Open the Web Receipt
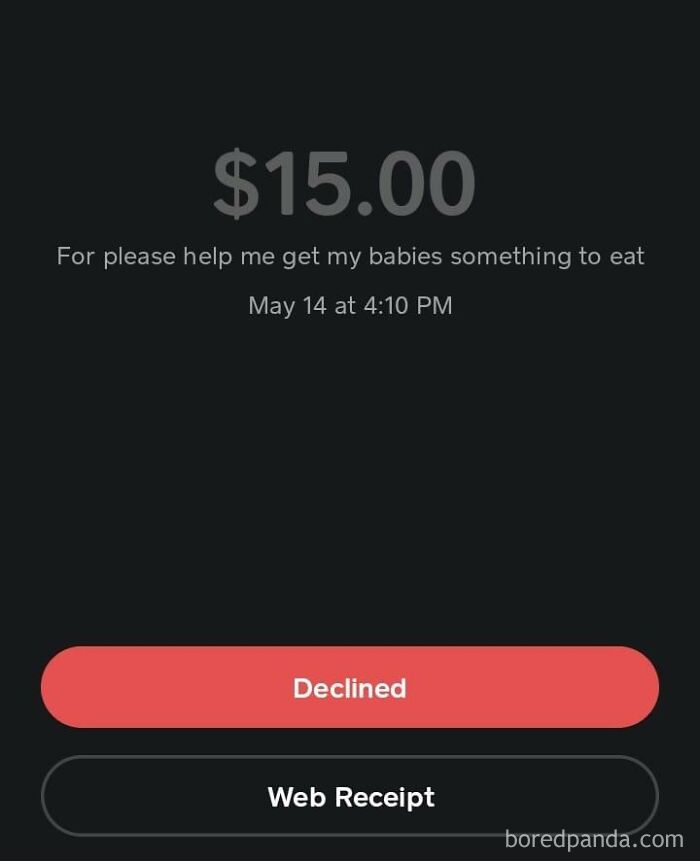 click(349, 796)
